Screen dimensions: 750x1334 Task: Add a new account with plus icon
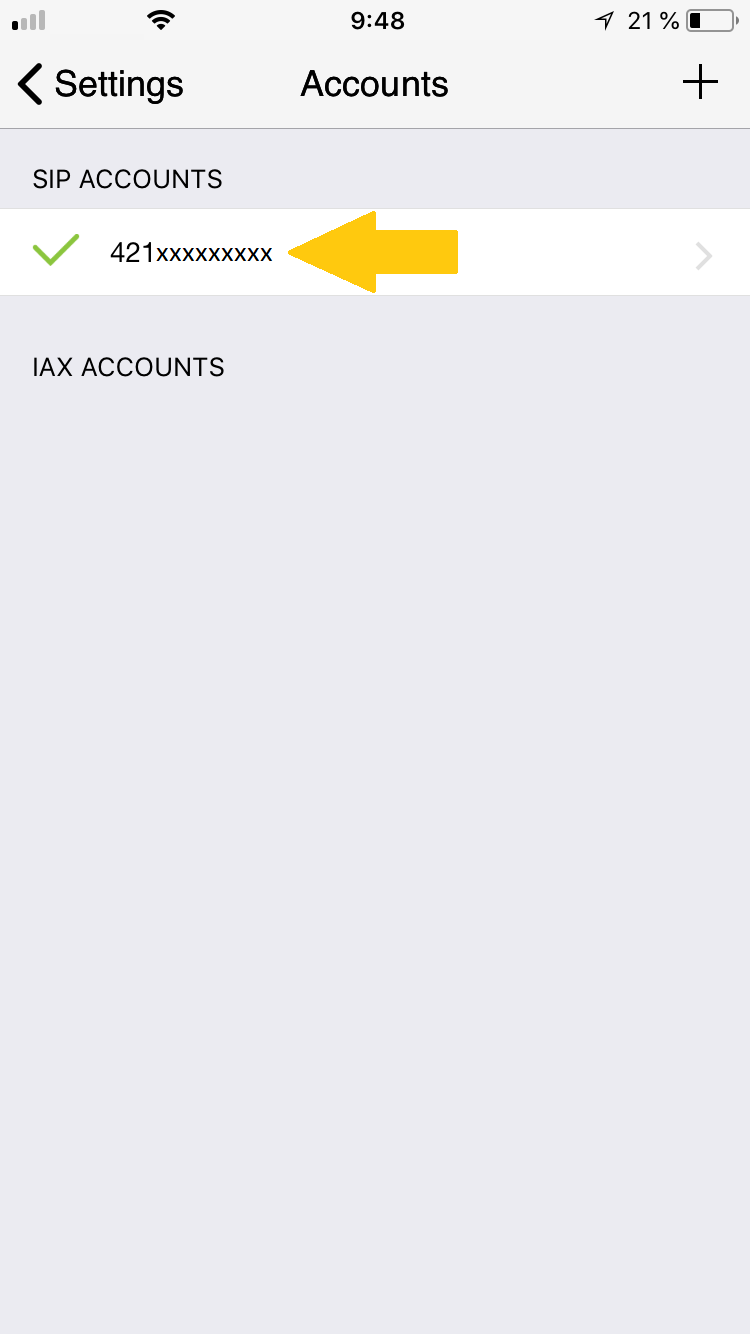[701, 83]
